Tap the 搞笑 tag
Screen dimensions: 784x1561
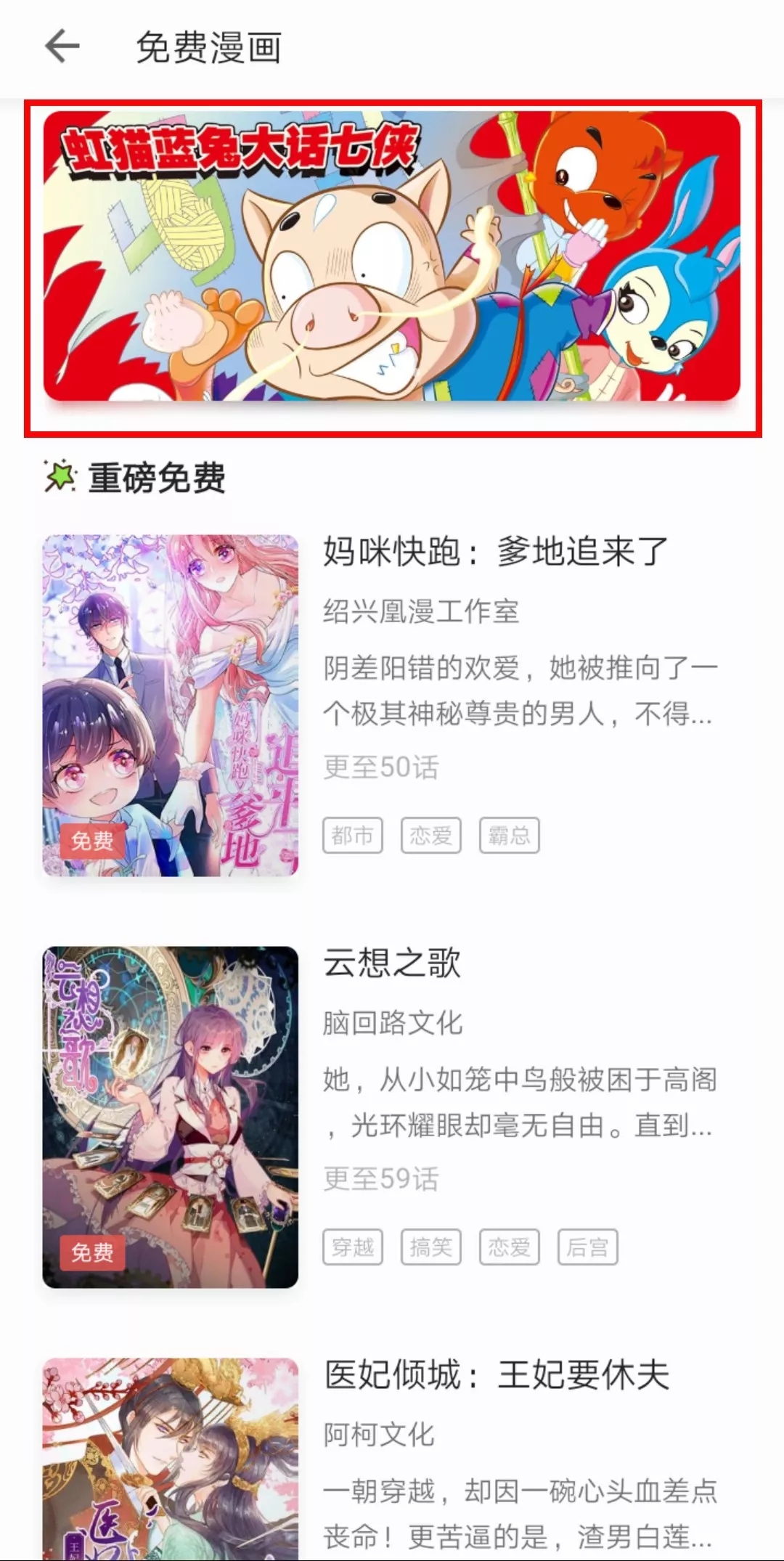point(431,1247)
